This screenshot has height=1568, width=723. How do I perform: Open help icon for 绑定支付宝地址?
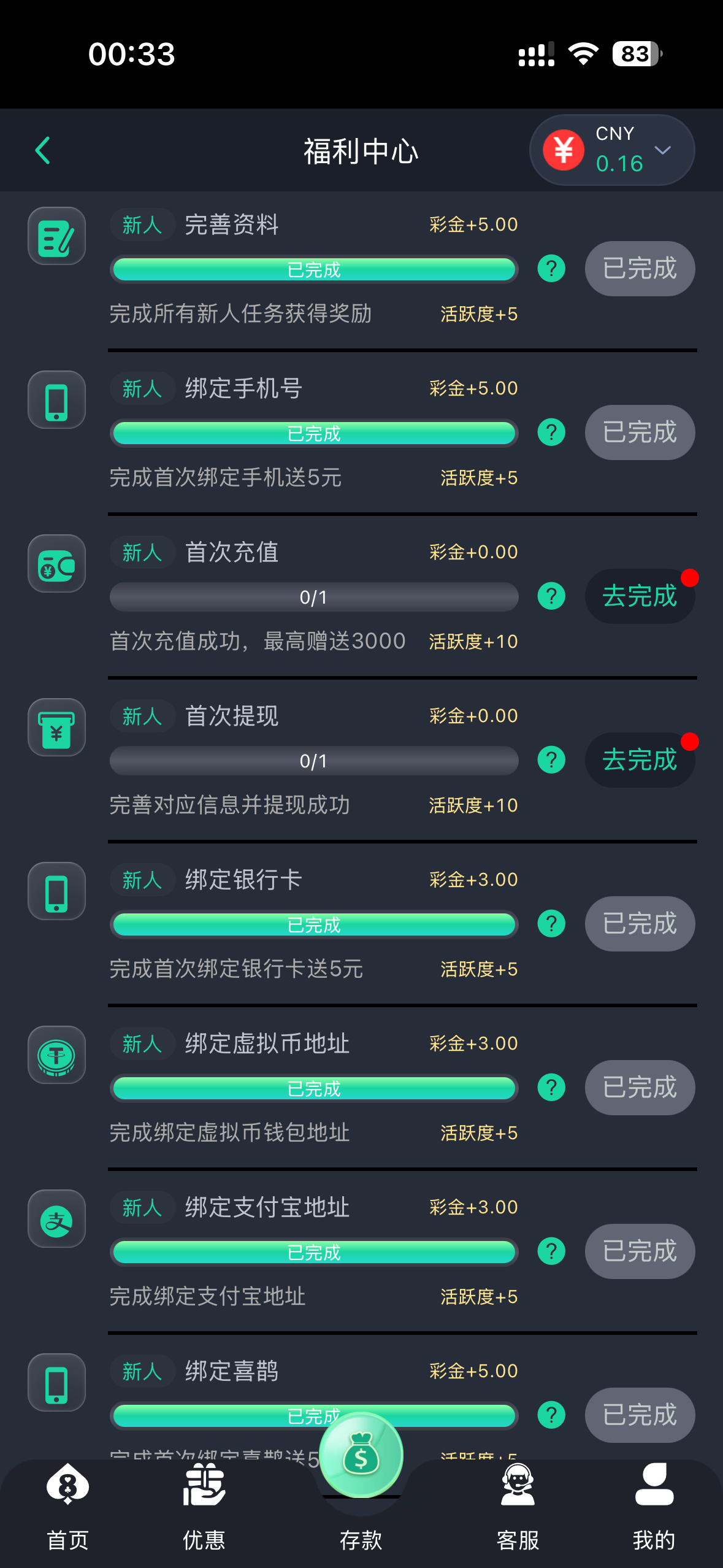(x=551, y=1251)
